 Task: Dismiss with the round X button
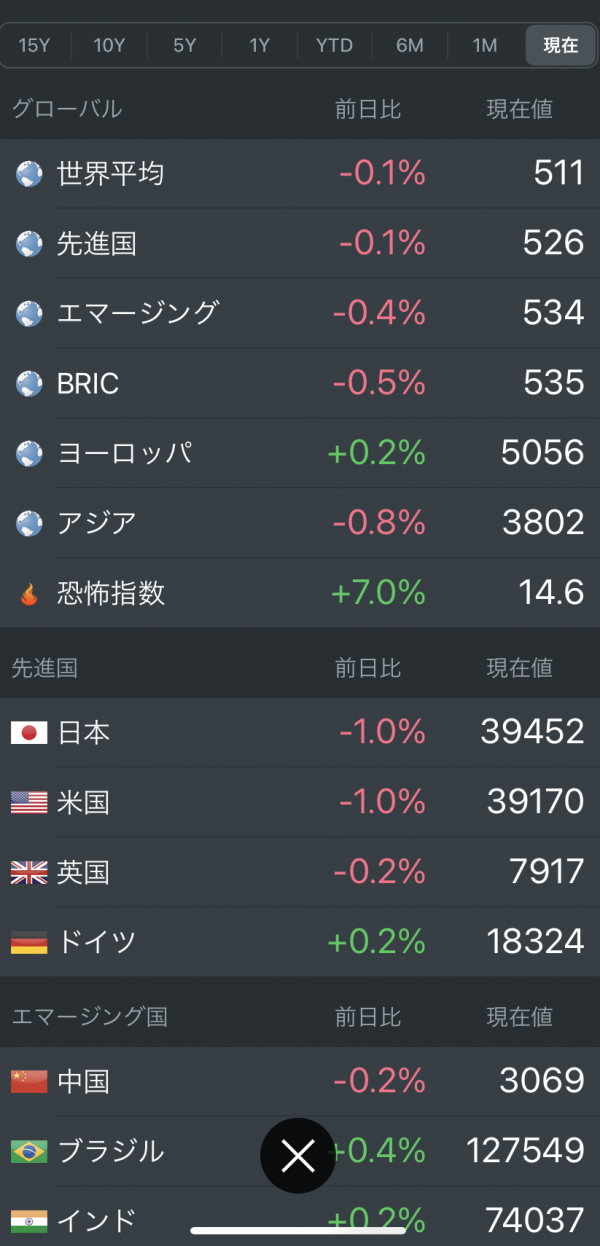pos(298,1156)
